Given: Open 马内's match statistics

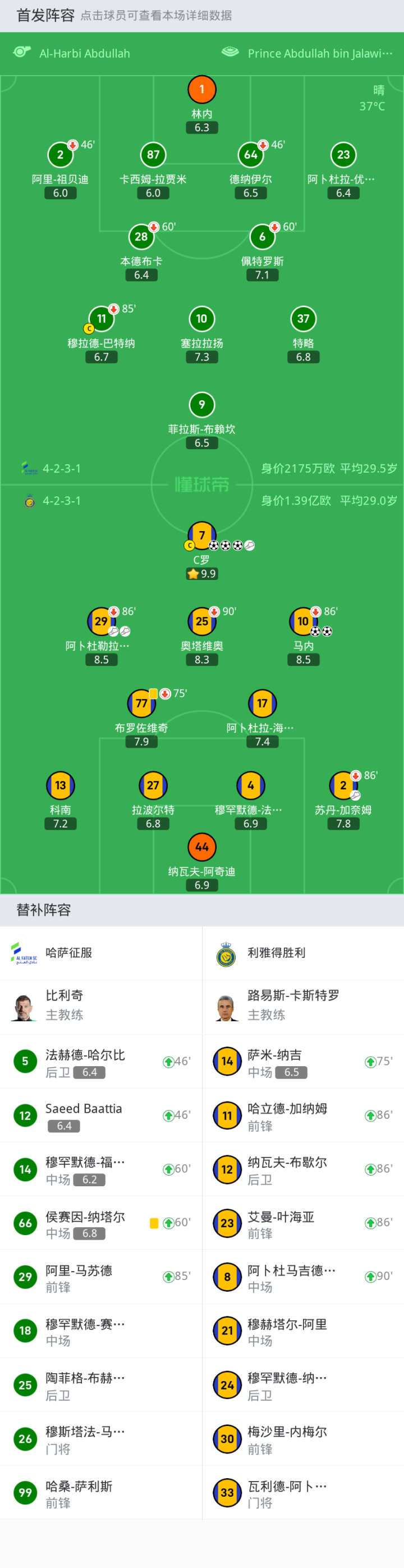Looking at the screenshot, I should point(303,622).
